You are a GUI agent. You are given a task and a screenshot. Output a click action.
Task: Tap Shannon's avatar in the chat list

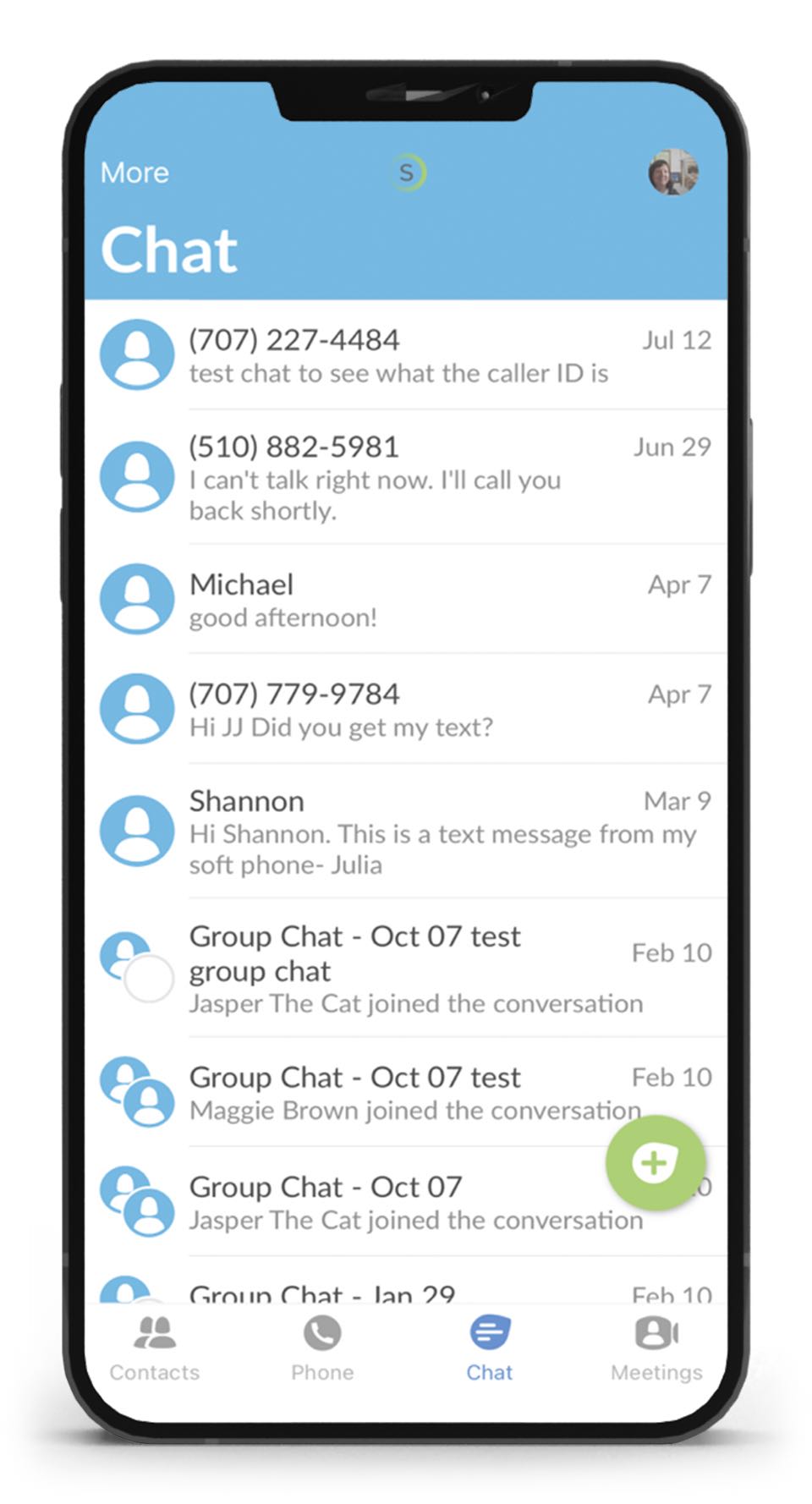click(137, 832)
